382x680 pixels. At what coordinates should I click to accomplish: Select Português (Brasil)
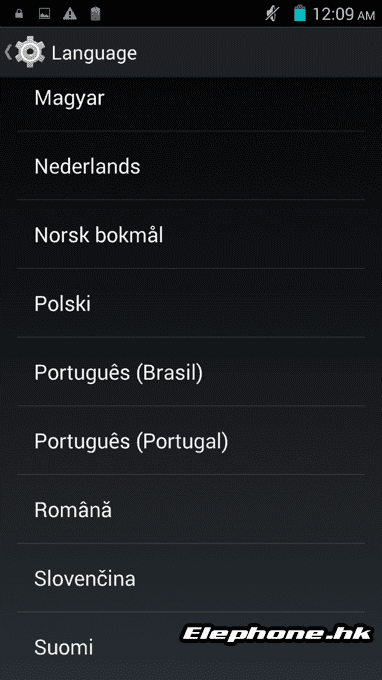pyautogui.click(x=191, y=372)
